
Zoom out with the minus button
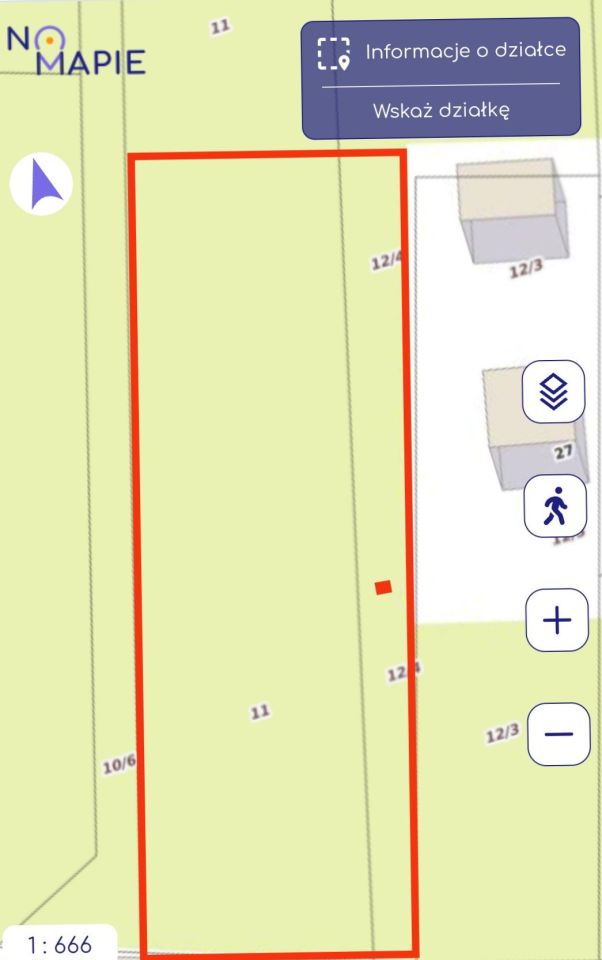click(x=558, y=734)
